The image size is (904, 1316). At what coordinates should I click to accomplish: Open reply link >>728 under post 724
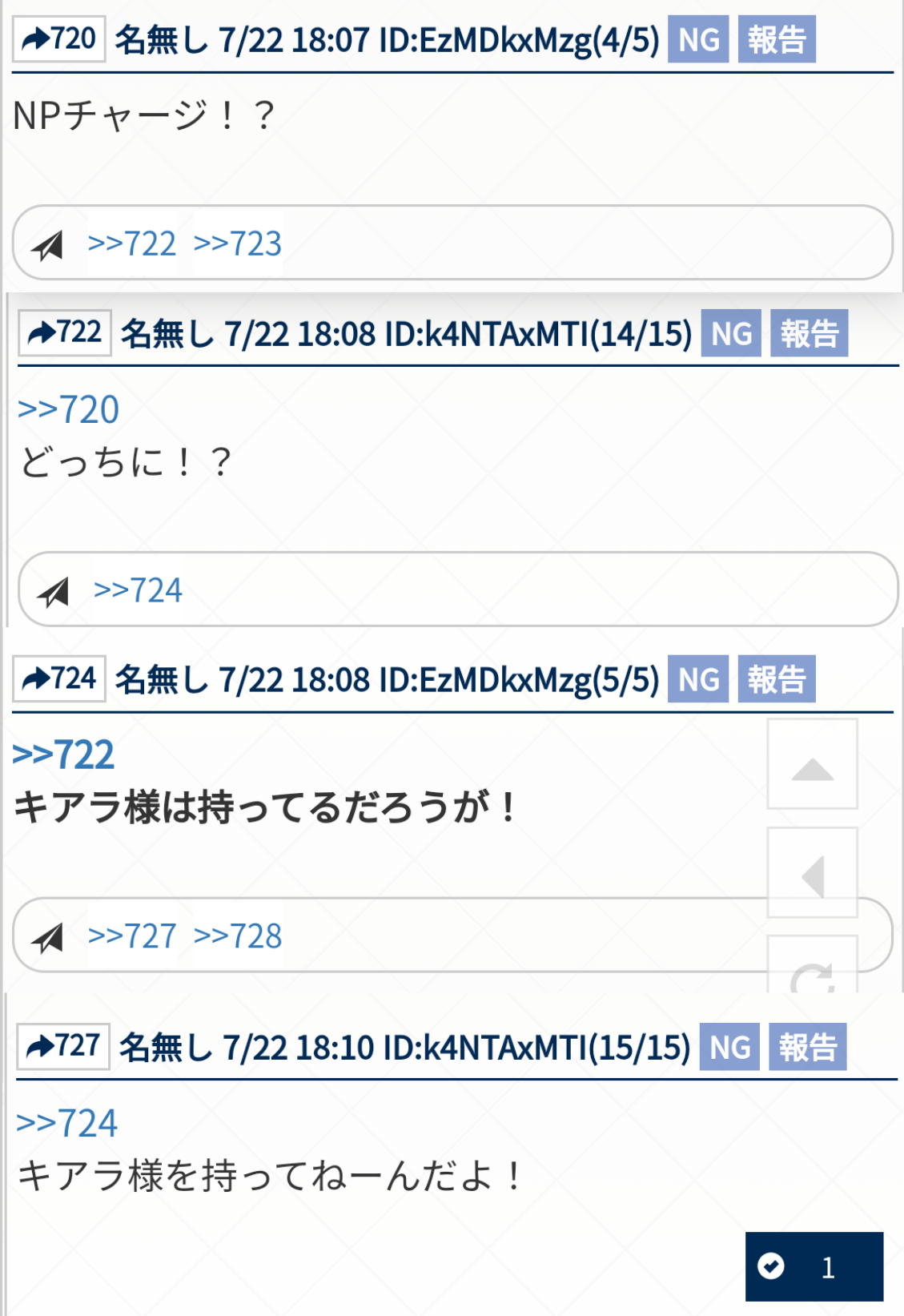point(238,936)
